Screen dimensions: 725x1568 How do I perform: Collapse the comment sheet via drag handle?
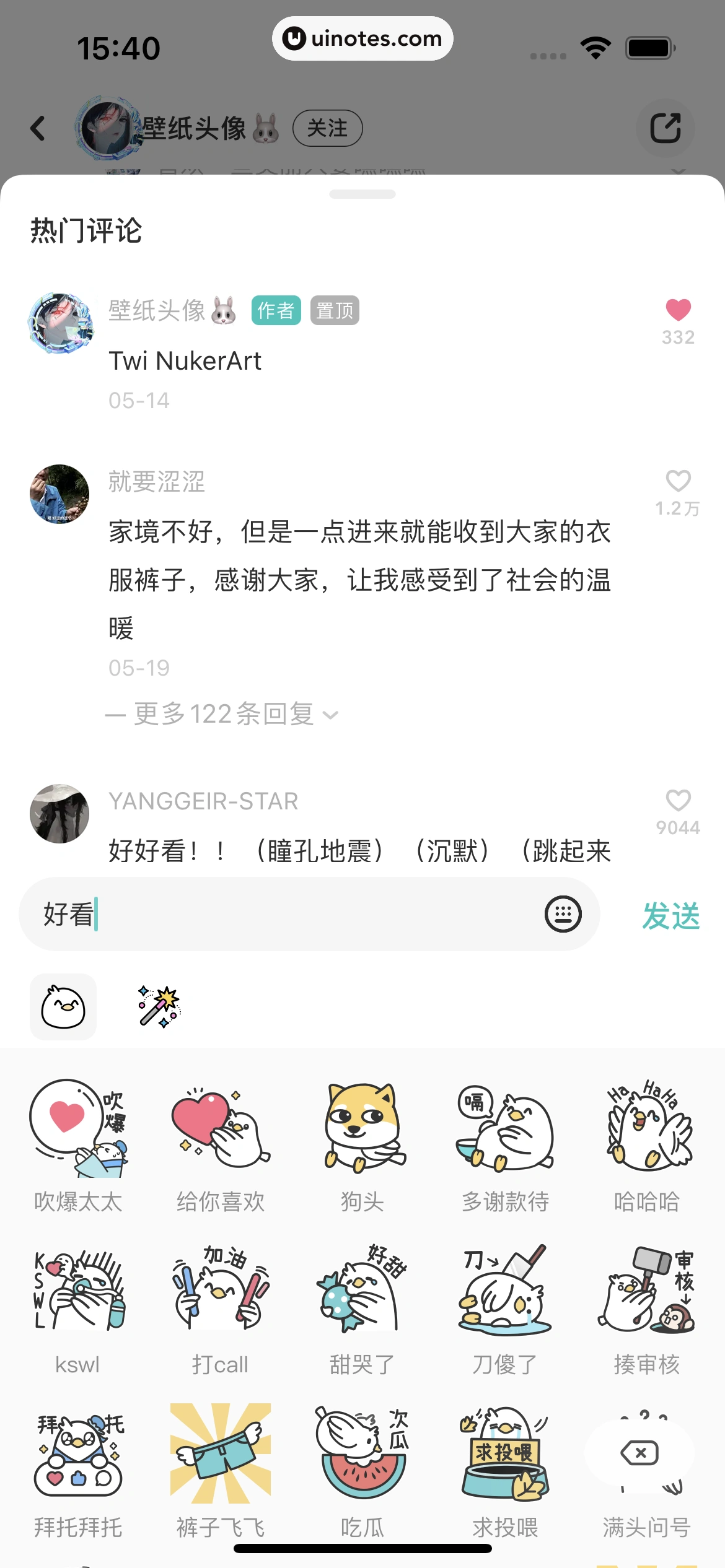point(362,194)
